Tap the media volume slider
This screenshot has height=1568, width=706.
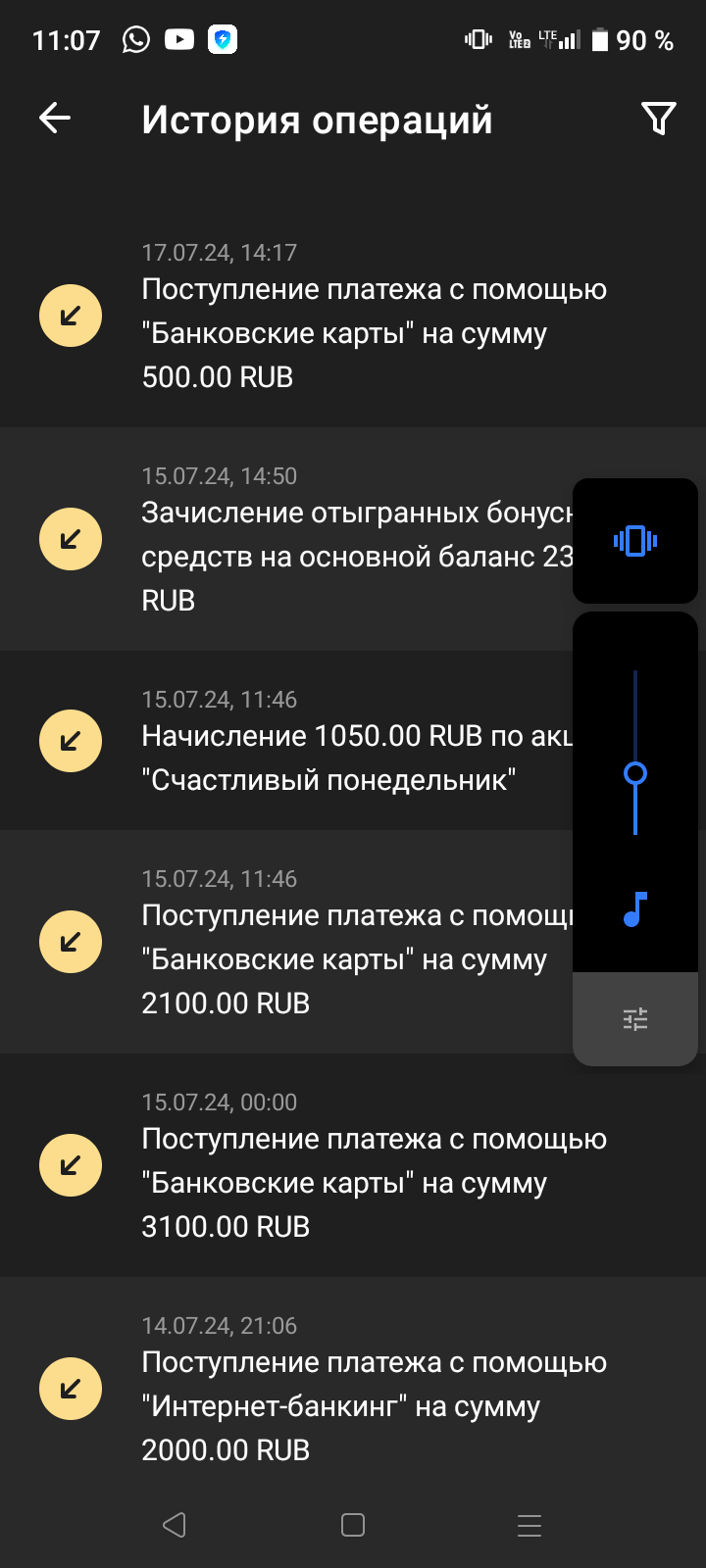pyautogui.click(x=635, y=772)
